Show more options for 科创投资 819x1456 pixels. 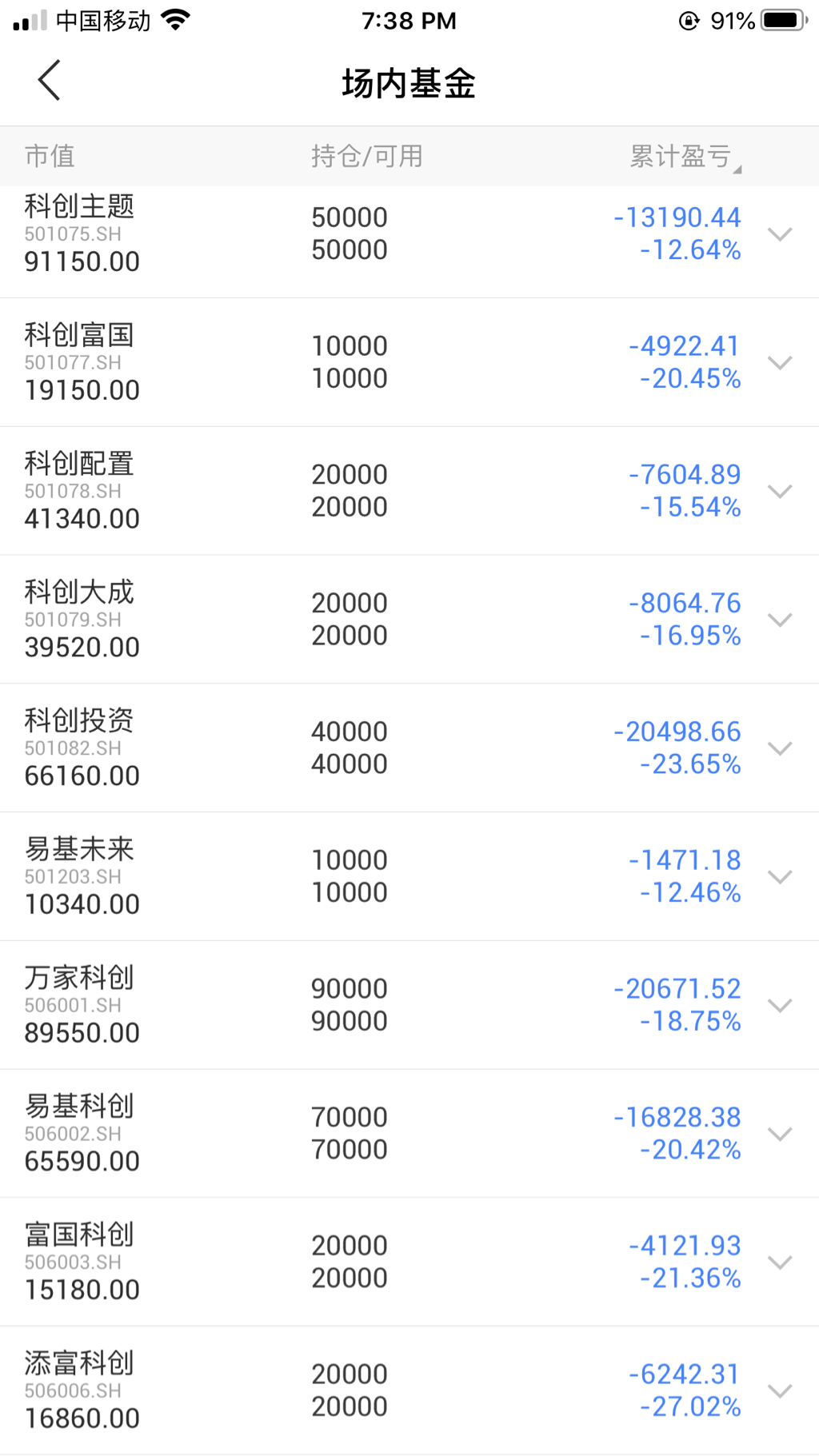pos(779,748)
